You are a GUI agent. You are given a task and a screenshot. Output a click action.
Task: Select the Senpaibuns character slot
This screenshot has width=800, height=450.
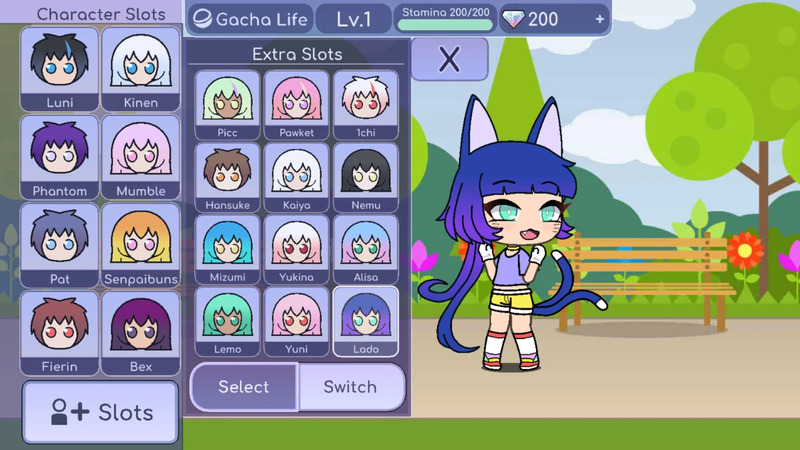tap(141, 244)
